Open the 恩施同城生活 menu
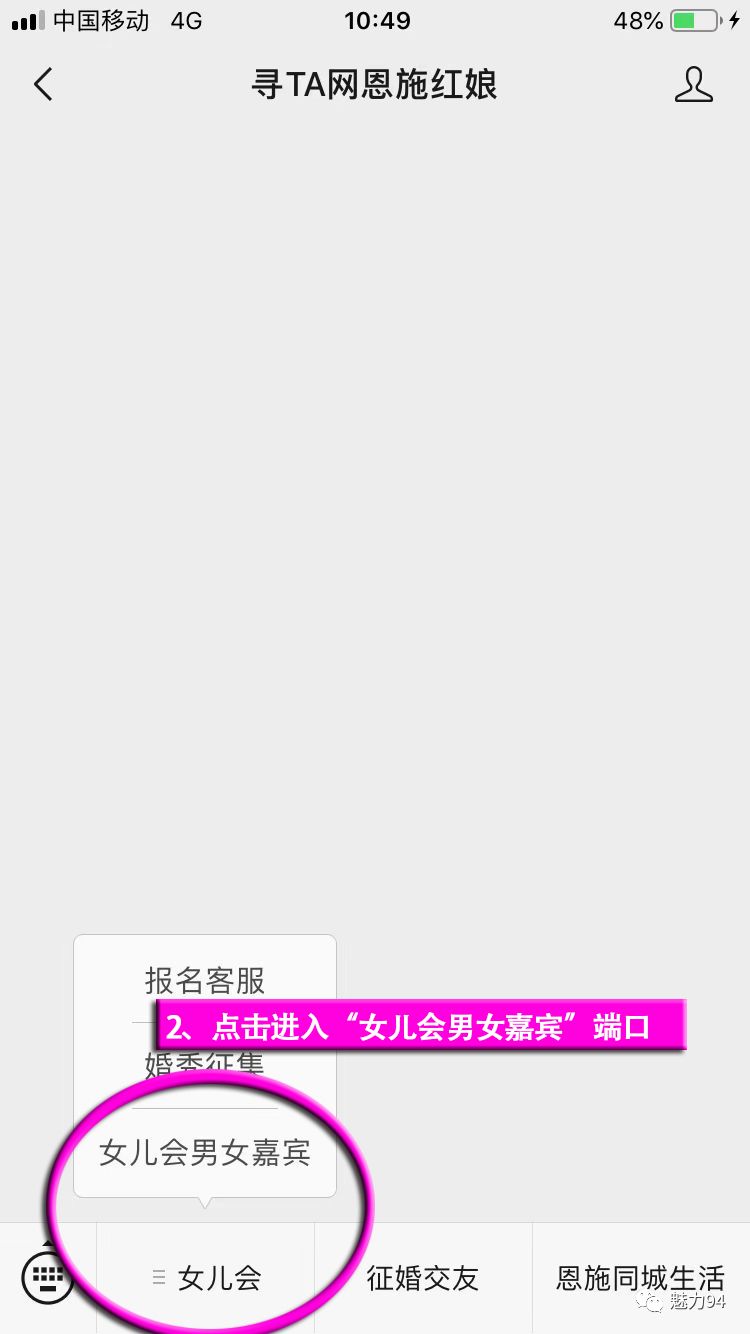The image size is (750, 1334). pyautogui.click(x=640, y=1278)
